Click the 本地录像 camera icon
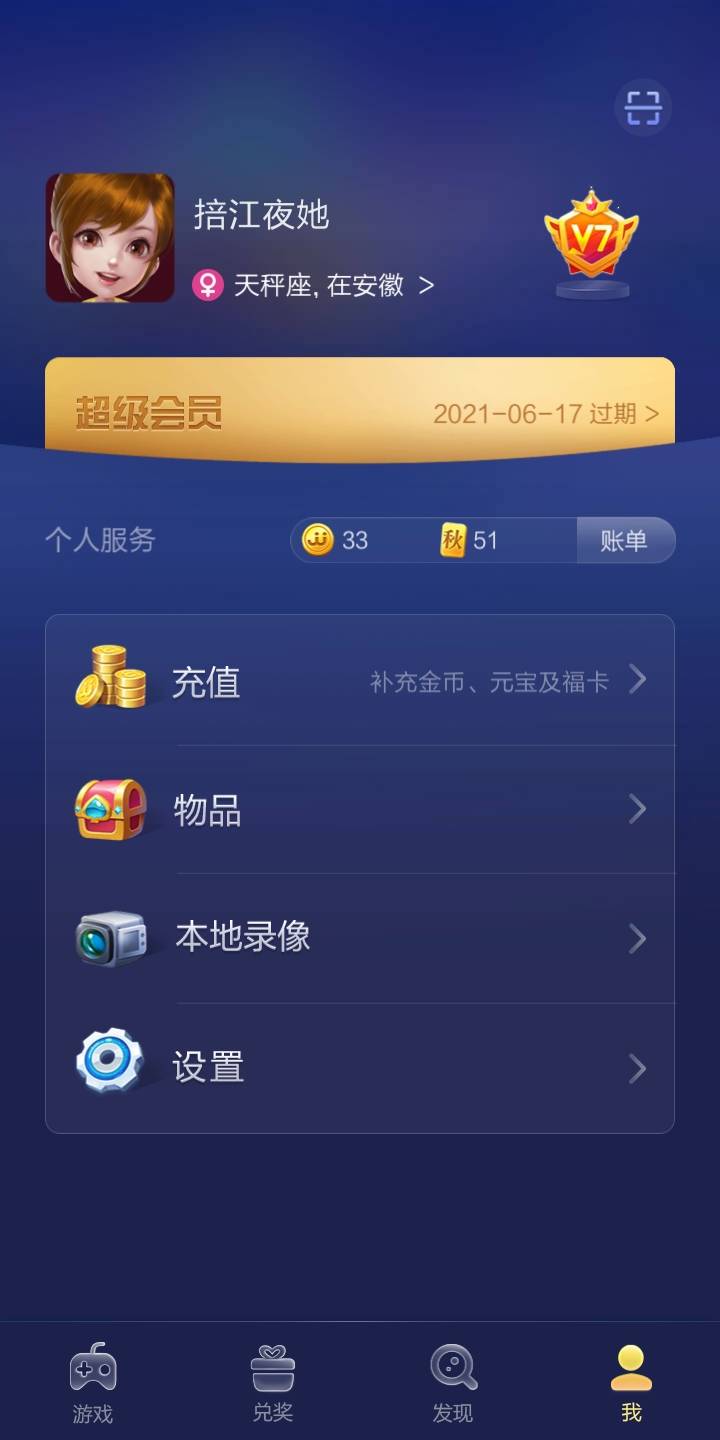Screen dimensions: 720x1440 tap(112, 938)
